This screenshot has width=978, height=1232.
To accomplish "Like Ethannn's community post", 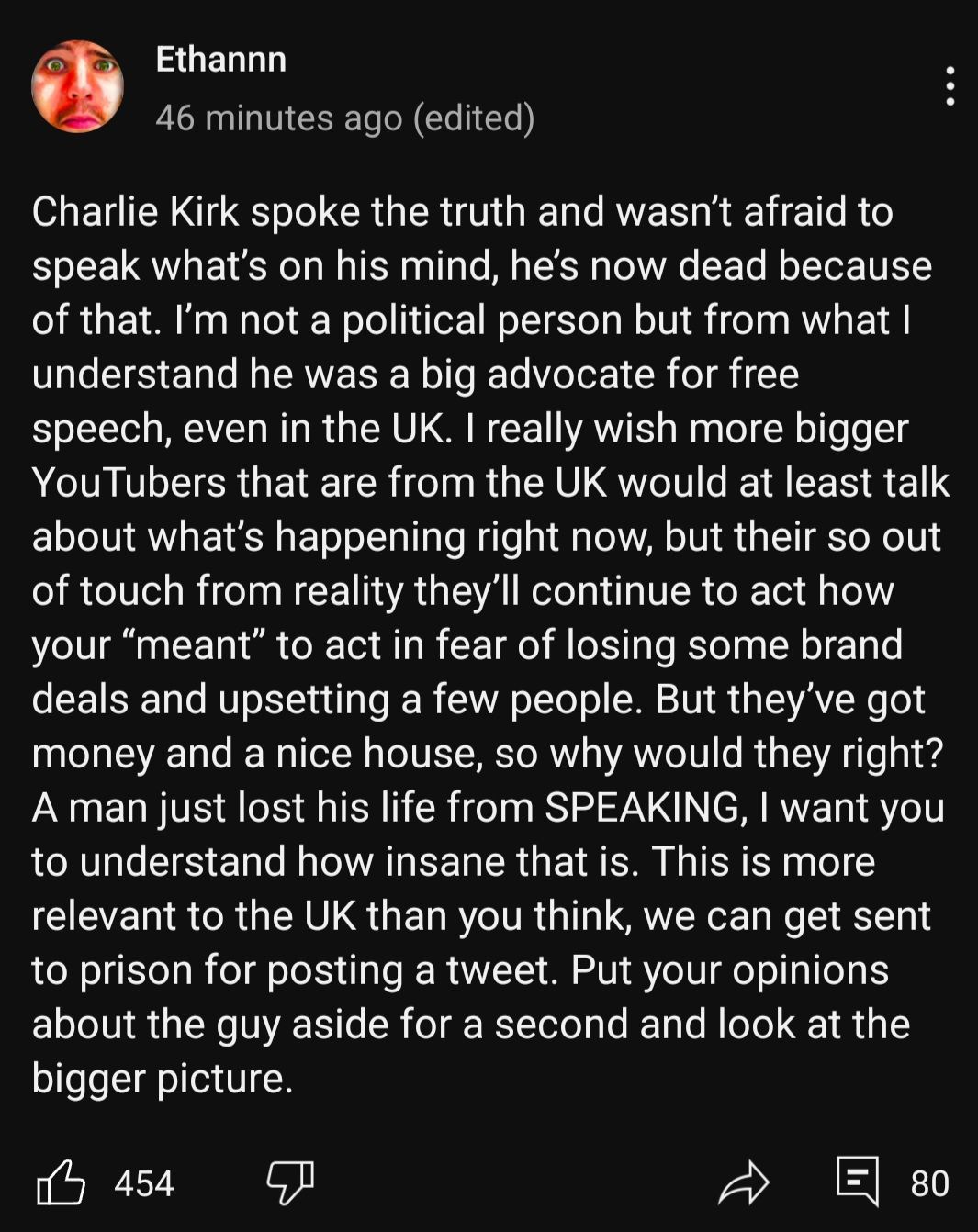I will pos(61,1182).
